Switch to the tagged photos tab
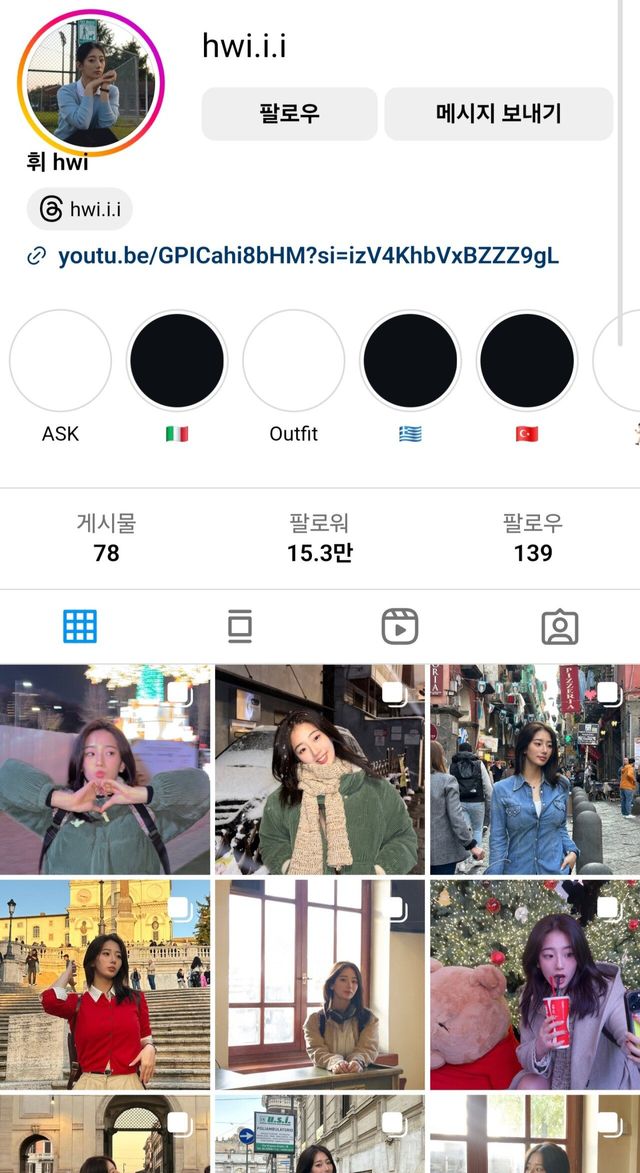This screenshot has width=640, height=1173. click(x=560, y=627)
